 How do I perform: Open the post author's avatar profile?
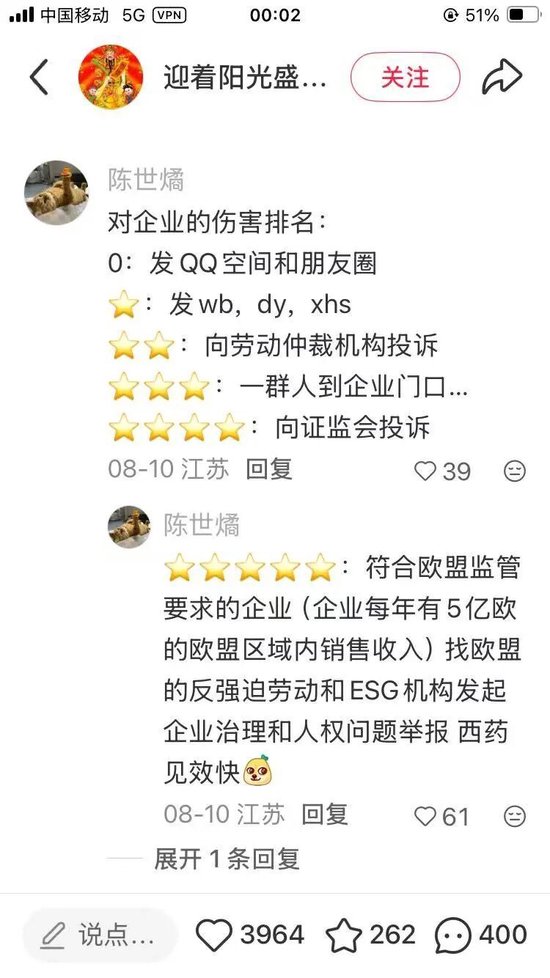click(110, 77)
